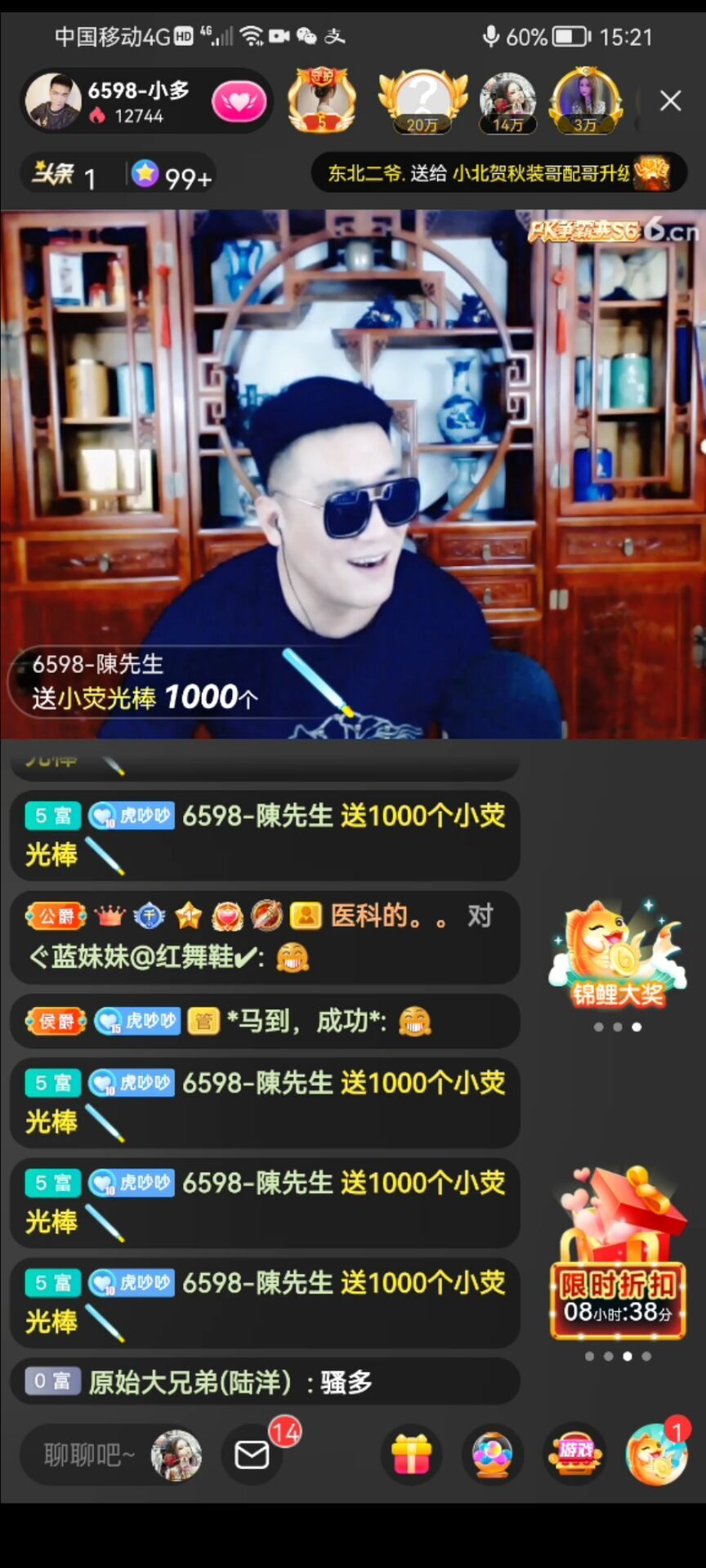The height and width of the screenshot is (1568, 706).
Task: View the viewer avatar labeled 14万
Action: pos(507,101)
